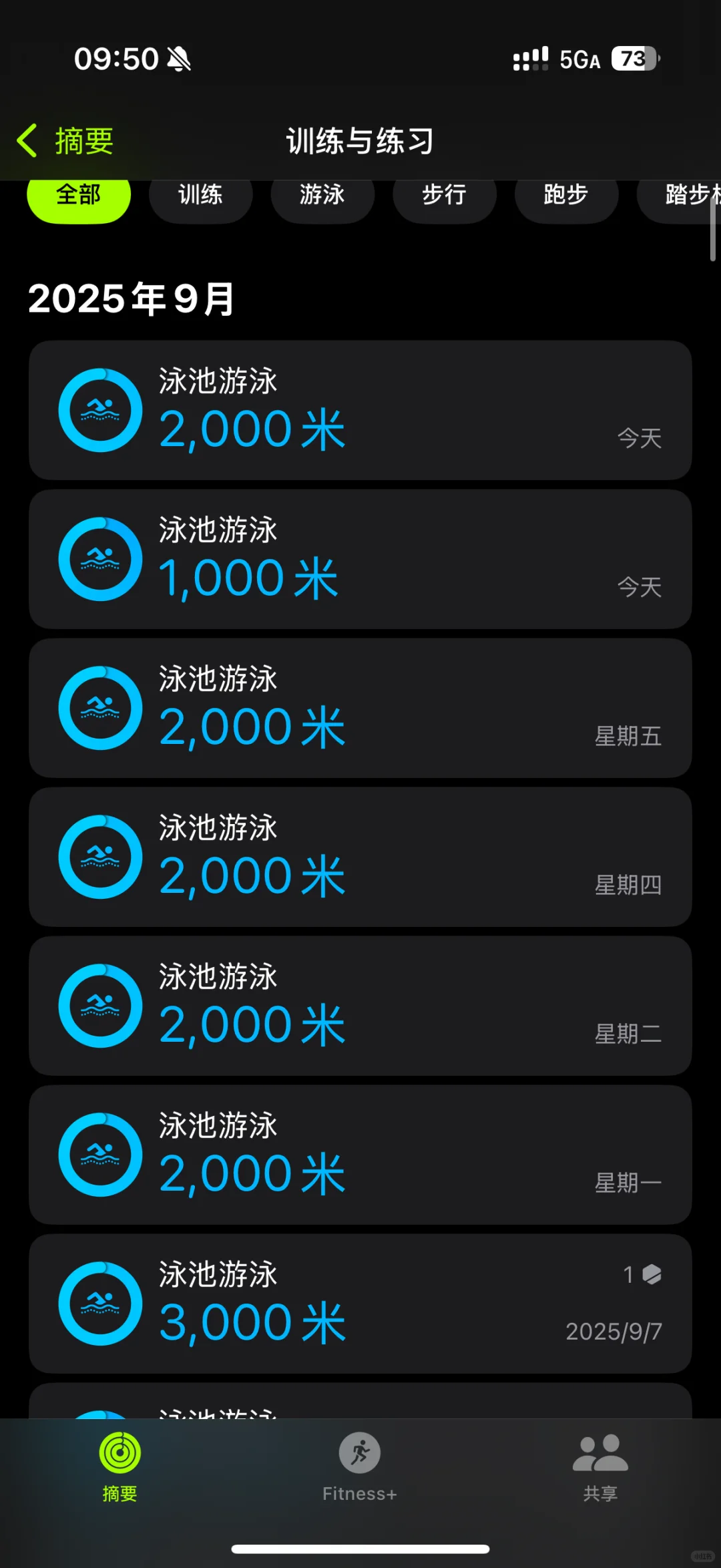Viewport: 721px width, 1568px height.
Task: Open today's 2,000米 pool swim
Action: (360, 410)
